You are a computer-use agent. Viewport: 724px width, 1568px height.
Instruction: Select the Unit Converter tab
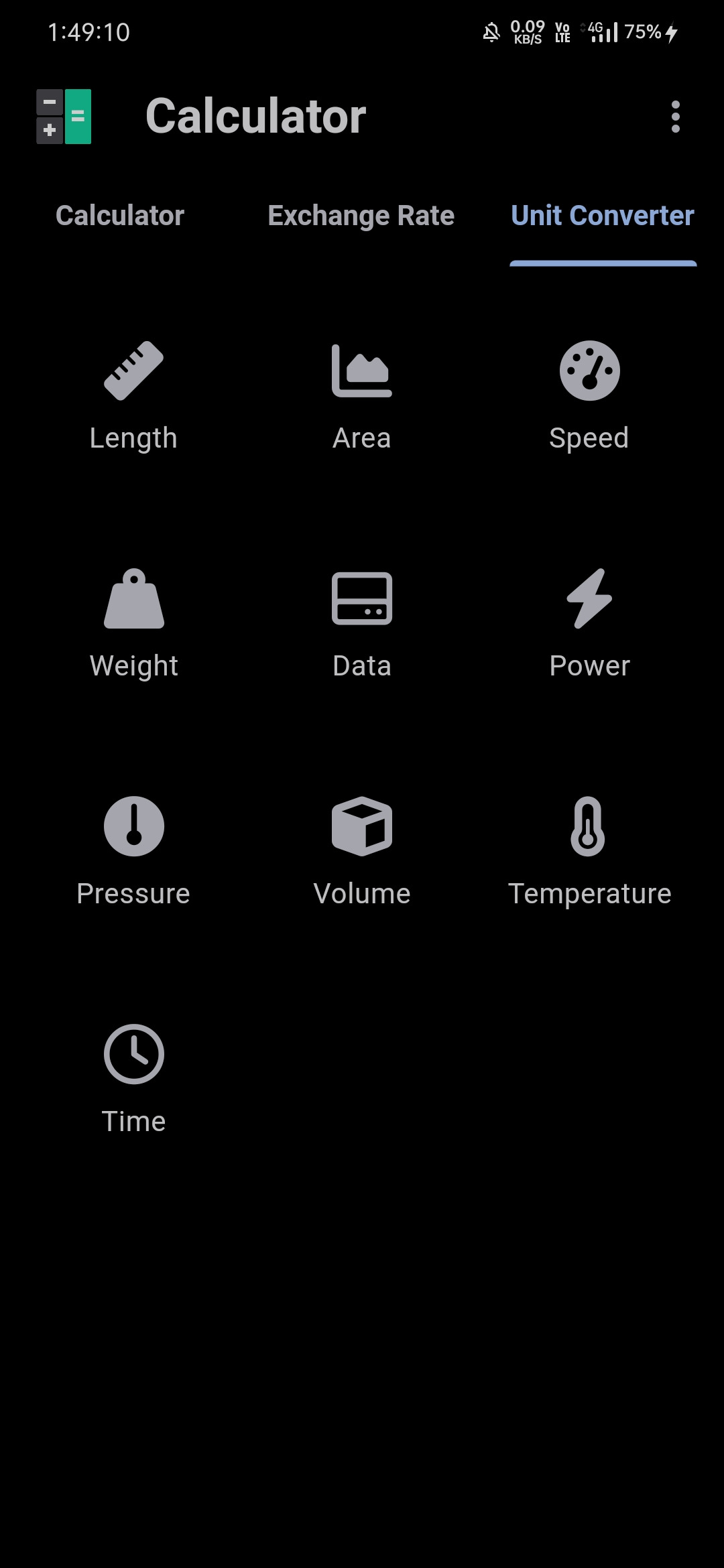click(603, 216)
